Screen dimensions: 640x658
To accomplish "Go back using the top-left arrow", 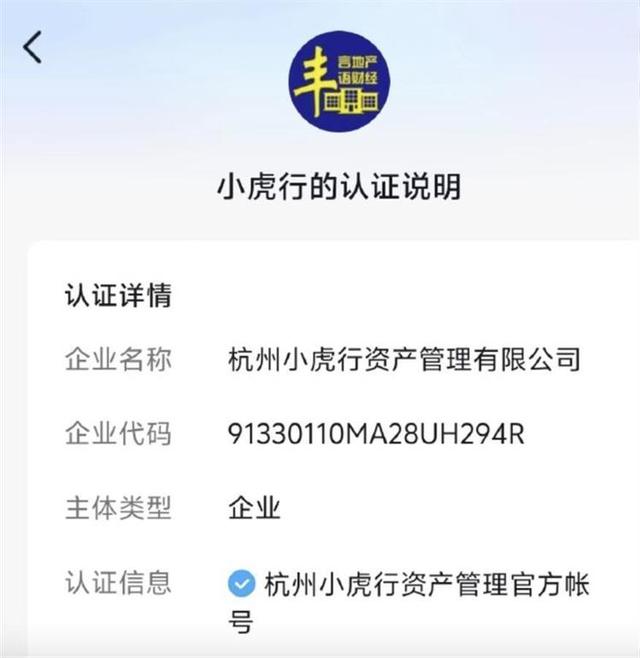I will click(34, 47).
